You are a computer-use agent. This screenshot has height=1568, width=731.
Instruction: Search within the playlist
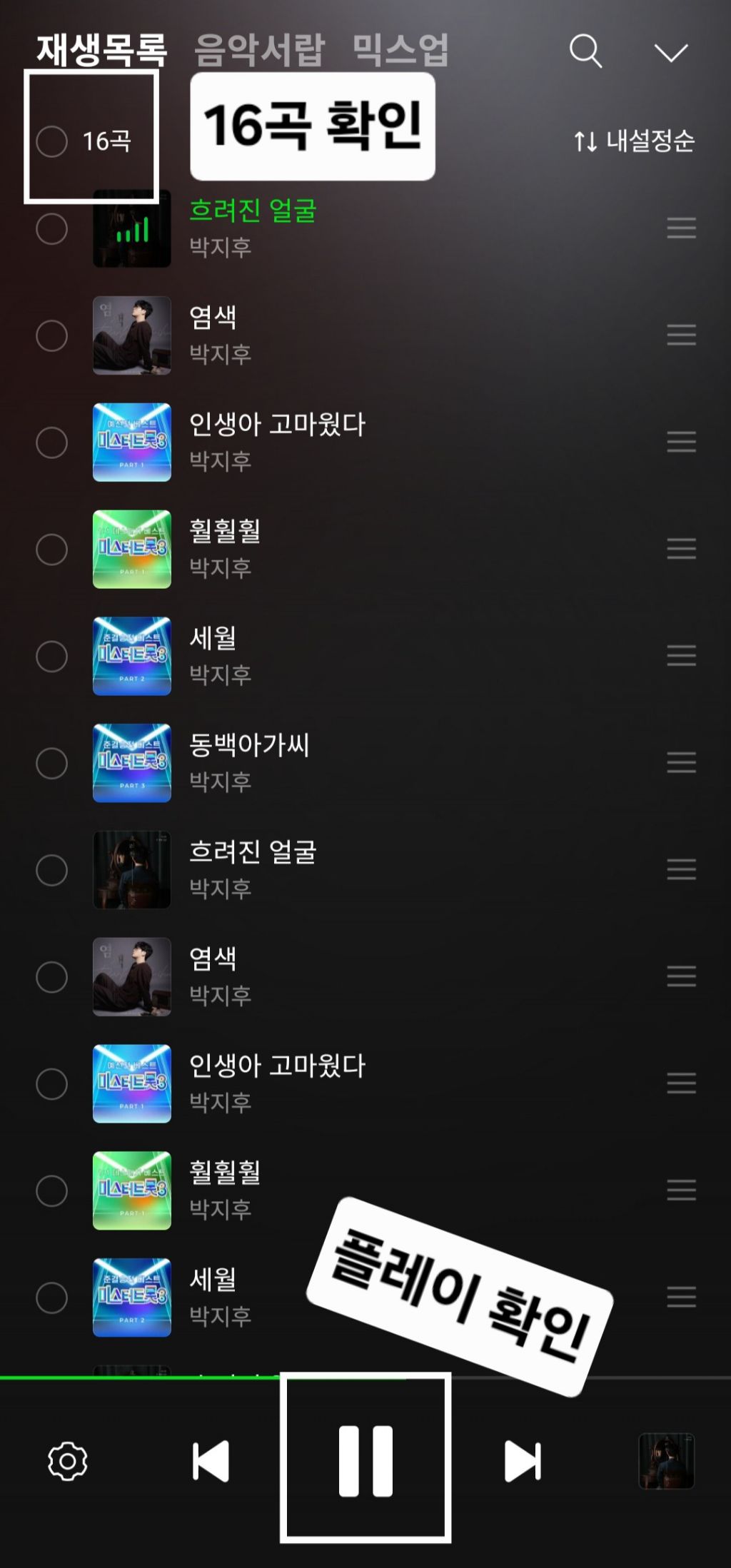(585, 51)
